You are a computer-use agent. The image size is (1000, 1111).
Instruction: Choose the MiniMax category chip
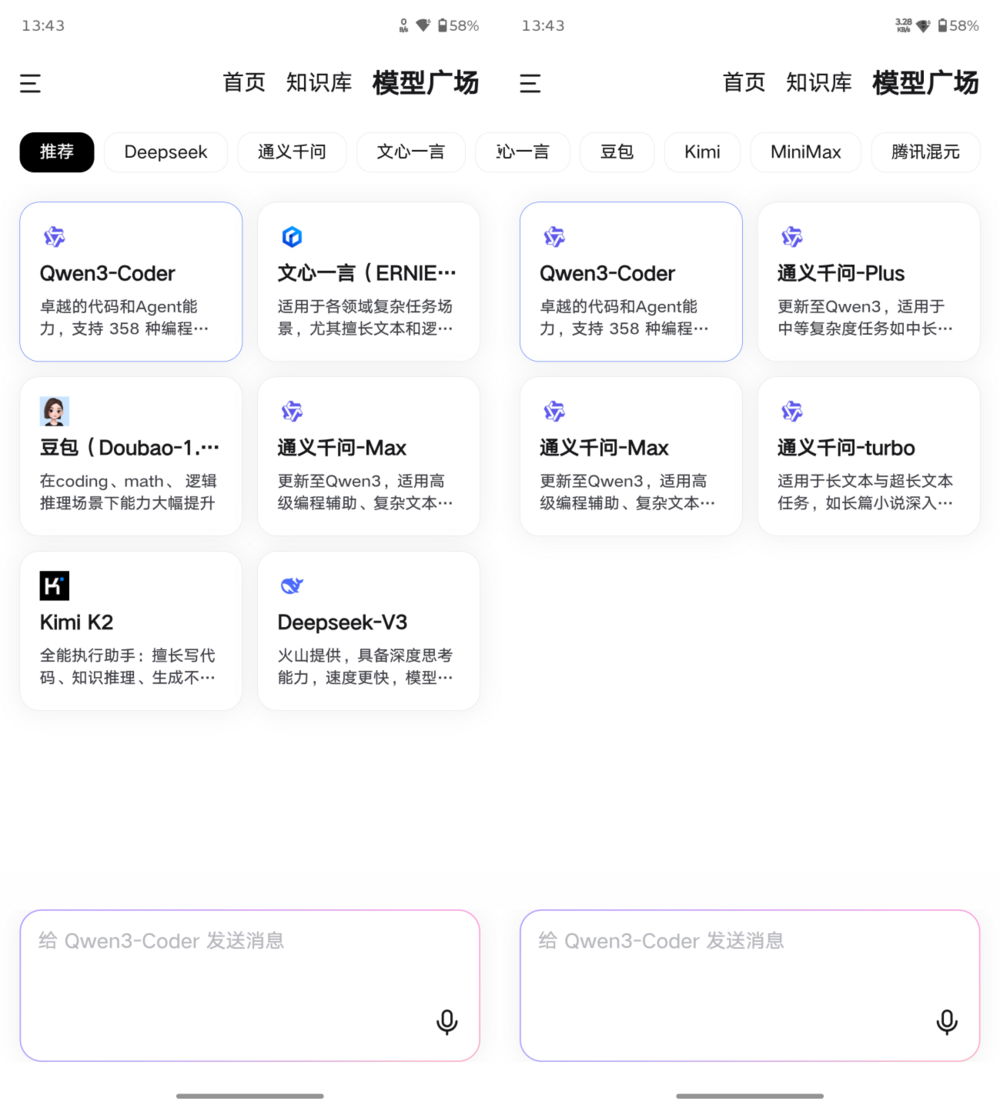click(806, 152)
